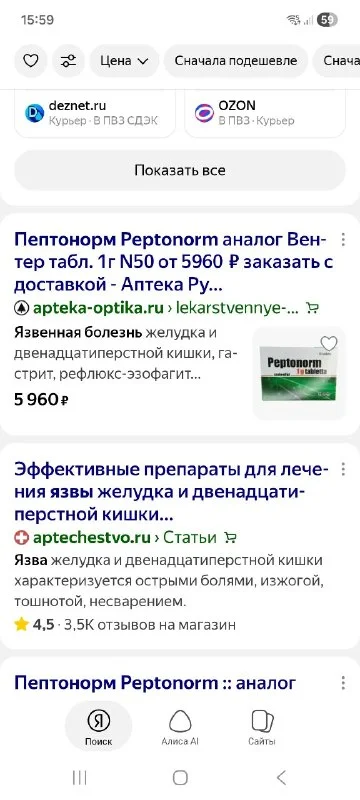Open overflow menu for aptechestvo.ru result
360x800 pixels.
click(x=343, y=469)
